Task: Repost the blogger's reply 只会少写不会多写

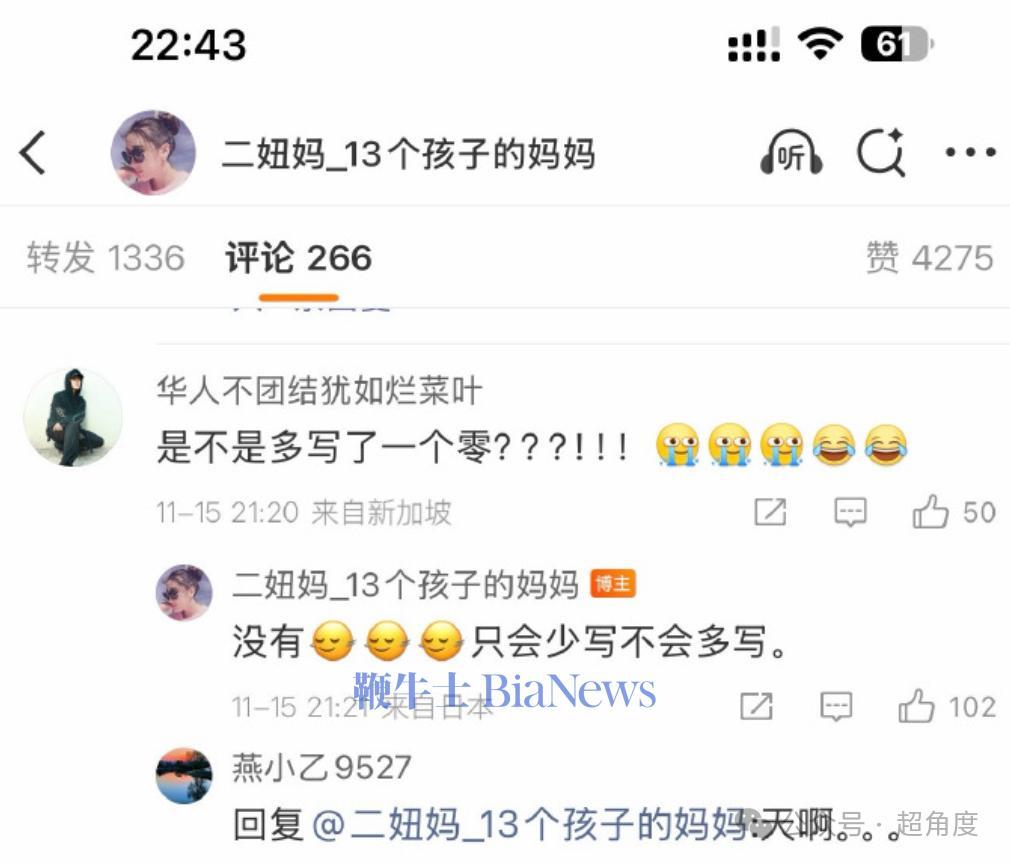Action: tap(756, 707)
